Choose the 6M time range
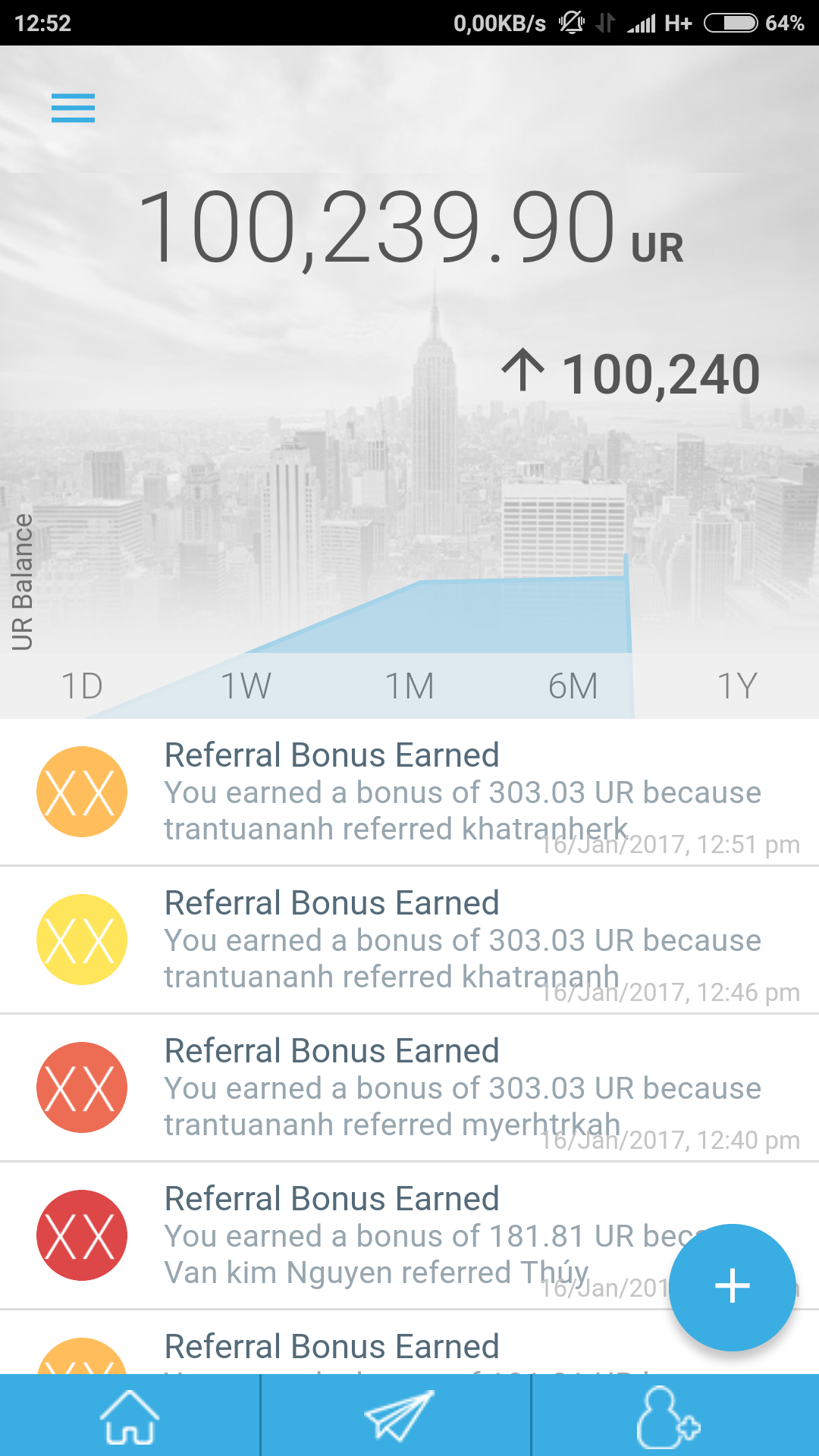 coord(573,686)
